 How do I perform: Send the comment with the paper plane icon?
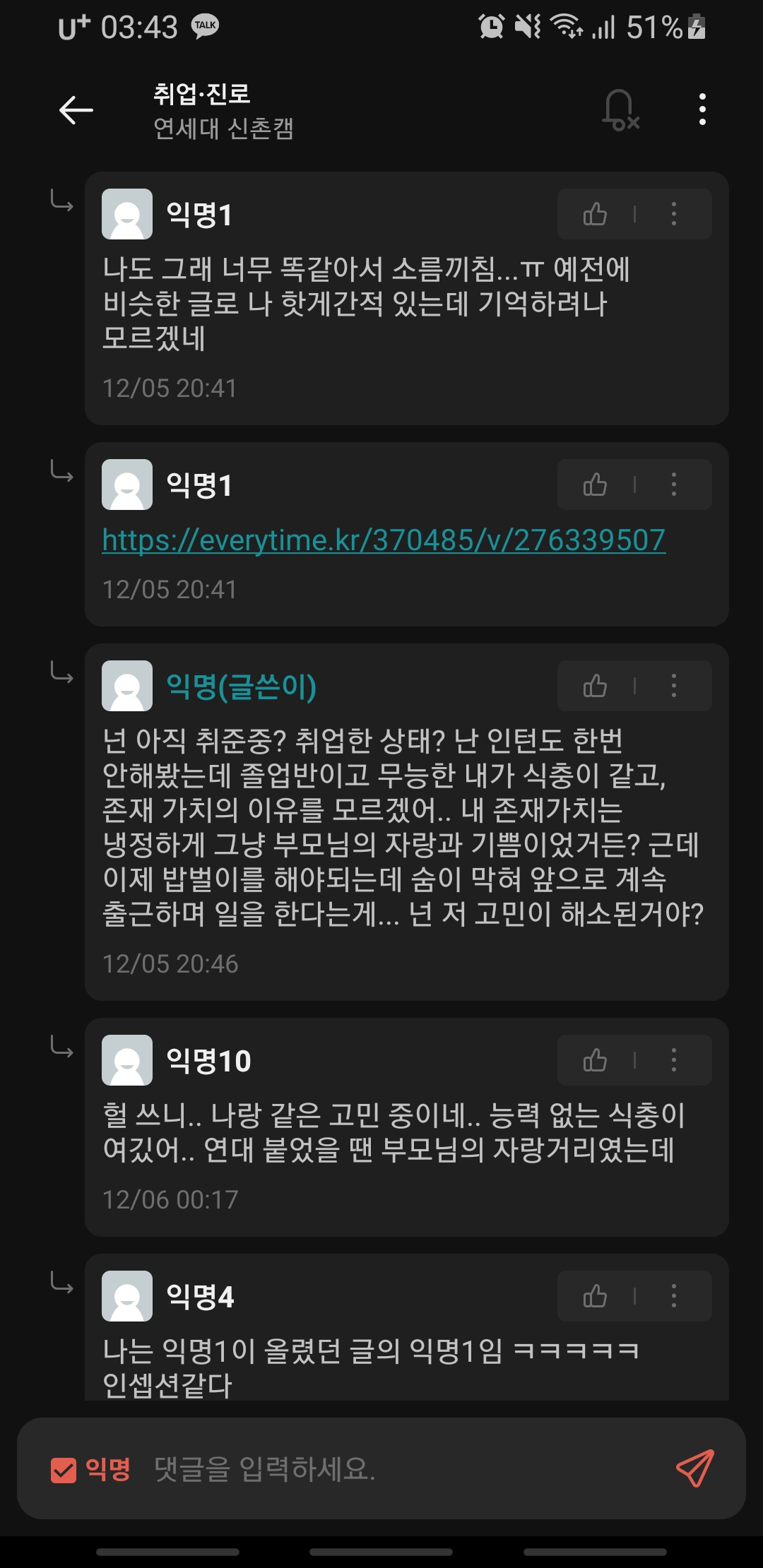pyautogui.click(x=695, y=1469)
